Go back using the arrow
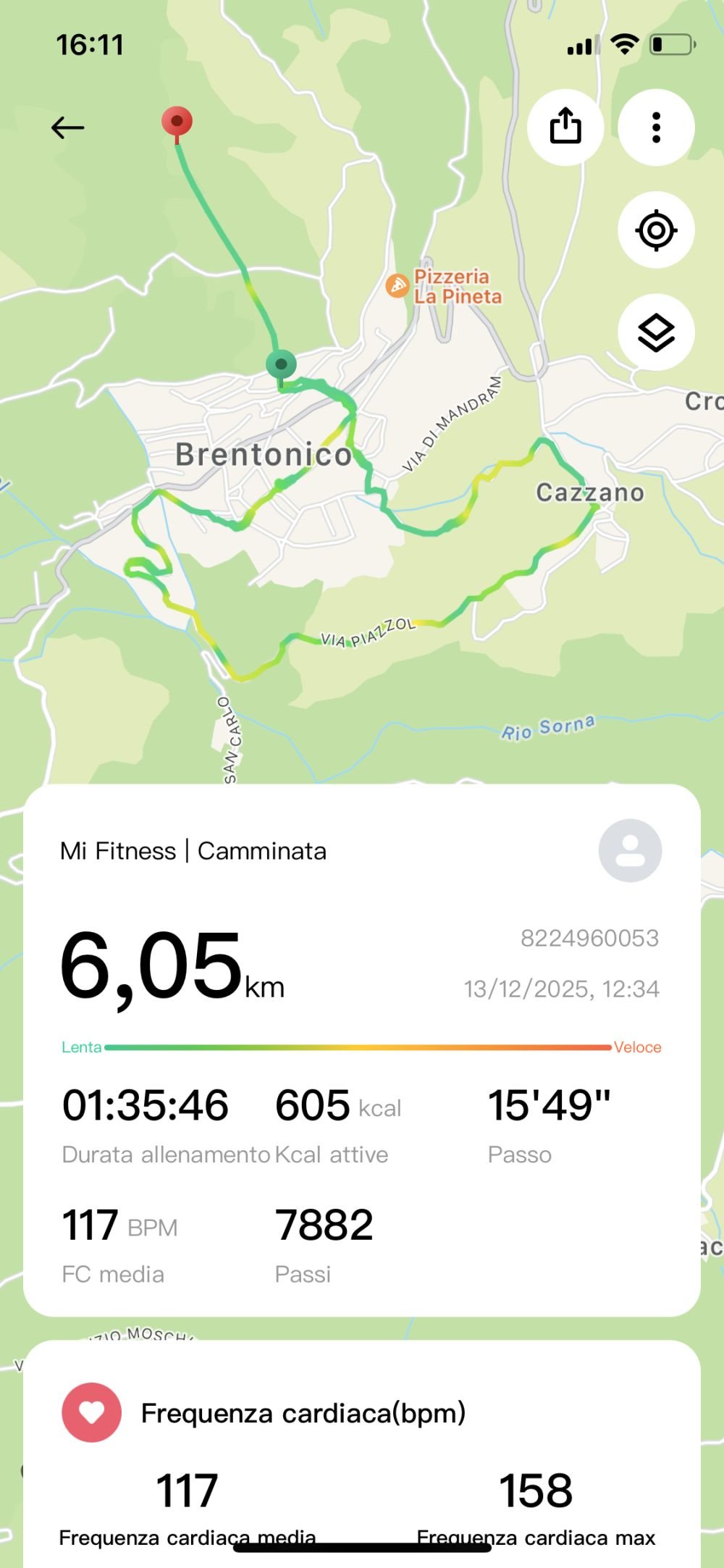Screen dimensions: 724x1568 click(68, 128)
